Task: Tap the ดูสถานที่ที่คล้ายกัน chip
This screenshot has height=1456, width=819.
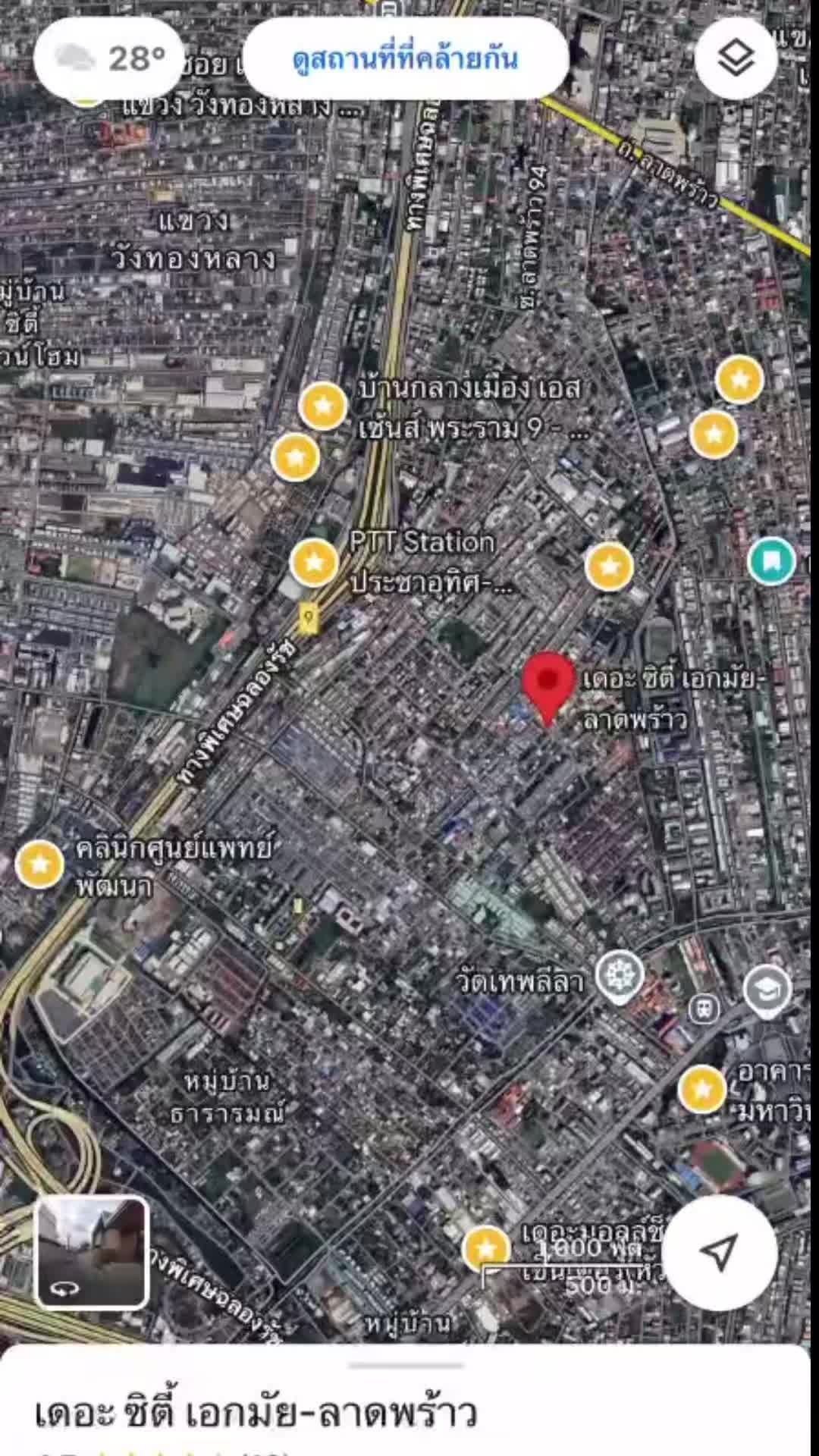Action: (406, 59)
